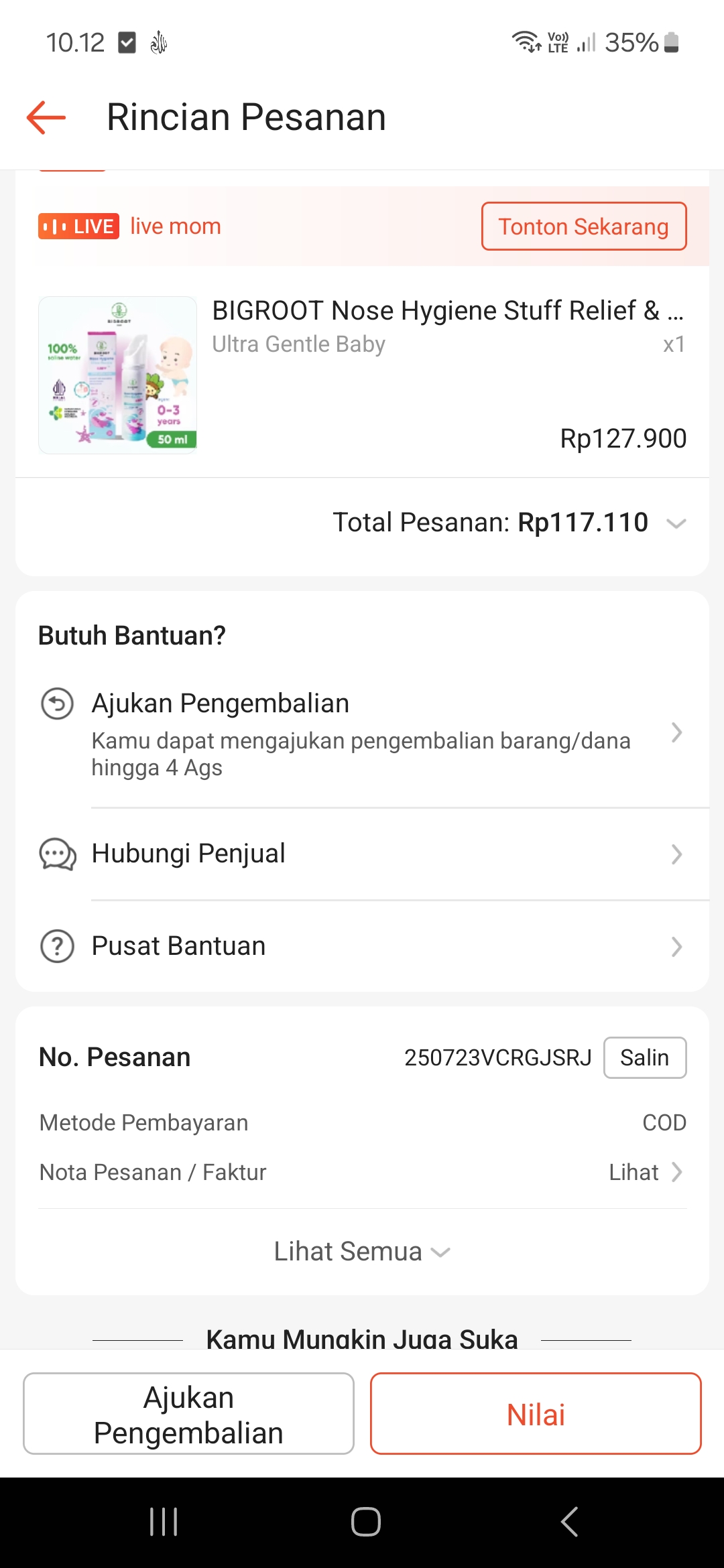Go back from Rincian Pesanan

click(x=46, y=118)
